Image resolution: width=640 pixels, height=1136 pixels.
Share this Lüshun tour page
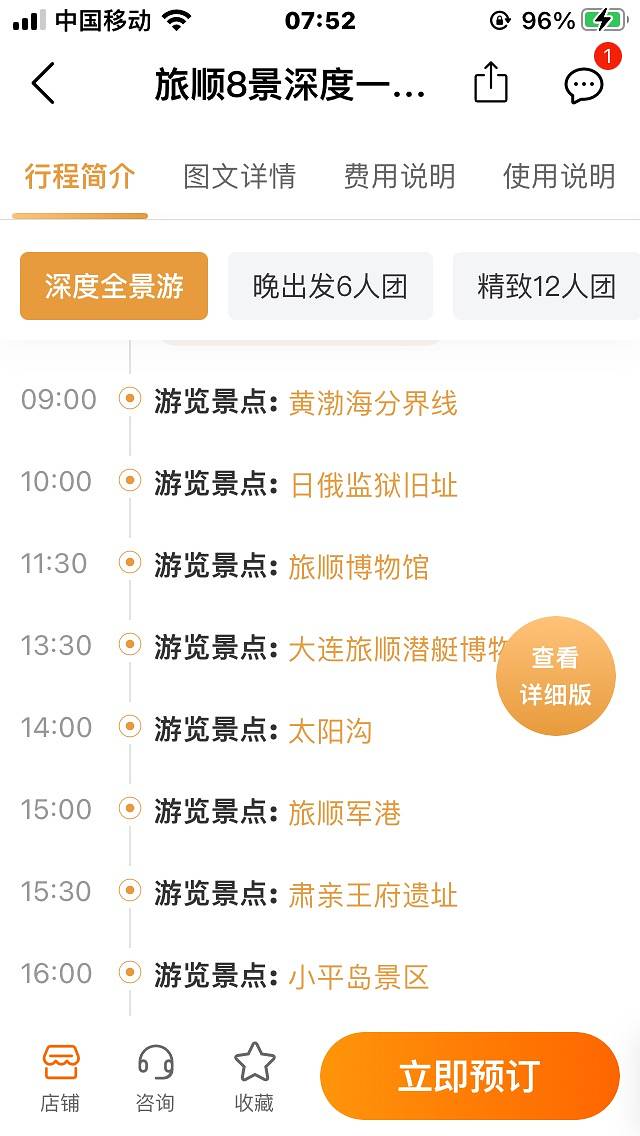490,83
